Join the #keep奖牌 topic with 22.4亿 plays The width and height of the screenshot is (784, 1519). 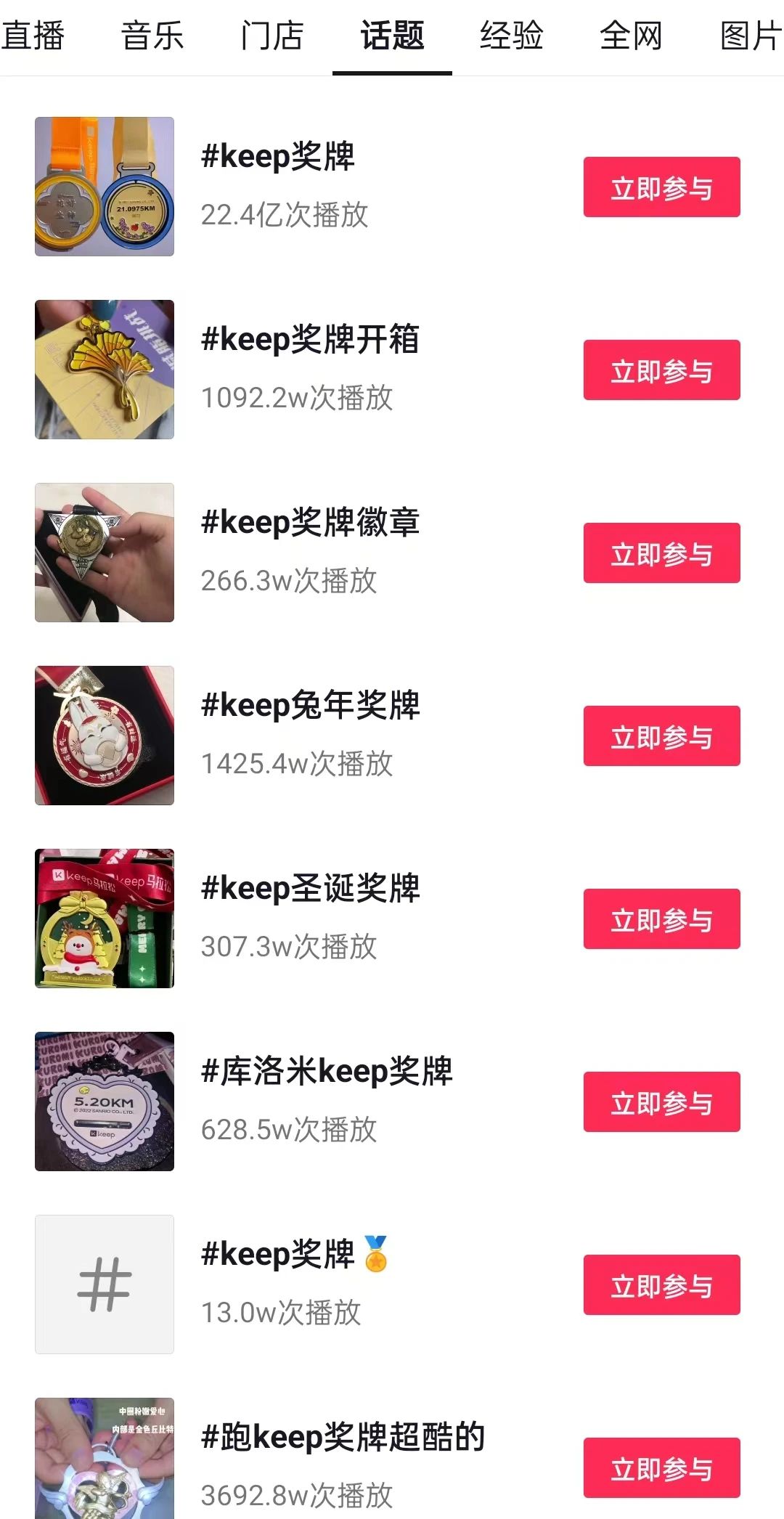point(661,187)
